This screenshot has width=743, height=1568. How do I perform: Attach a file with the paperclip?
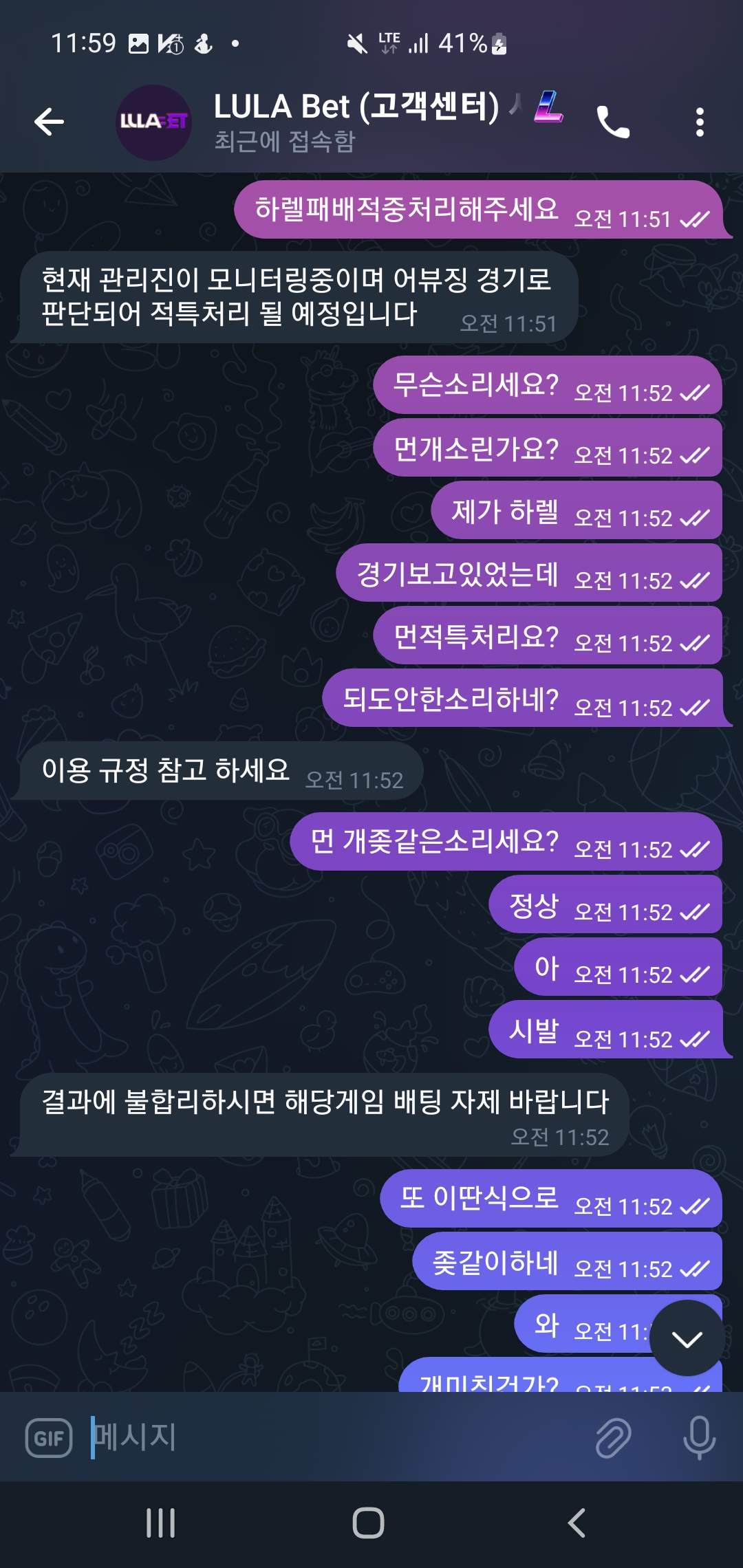click(x=613, y=1437)
